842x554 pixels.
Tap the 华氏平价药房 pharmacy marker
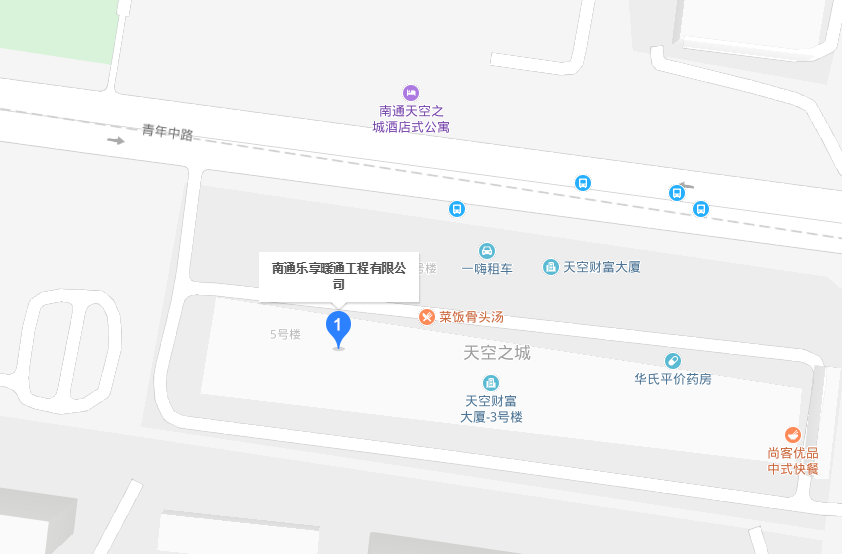(673, 361)
